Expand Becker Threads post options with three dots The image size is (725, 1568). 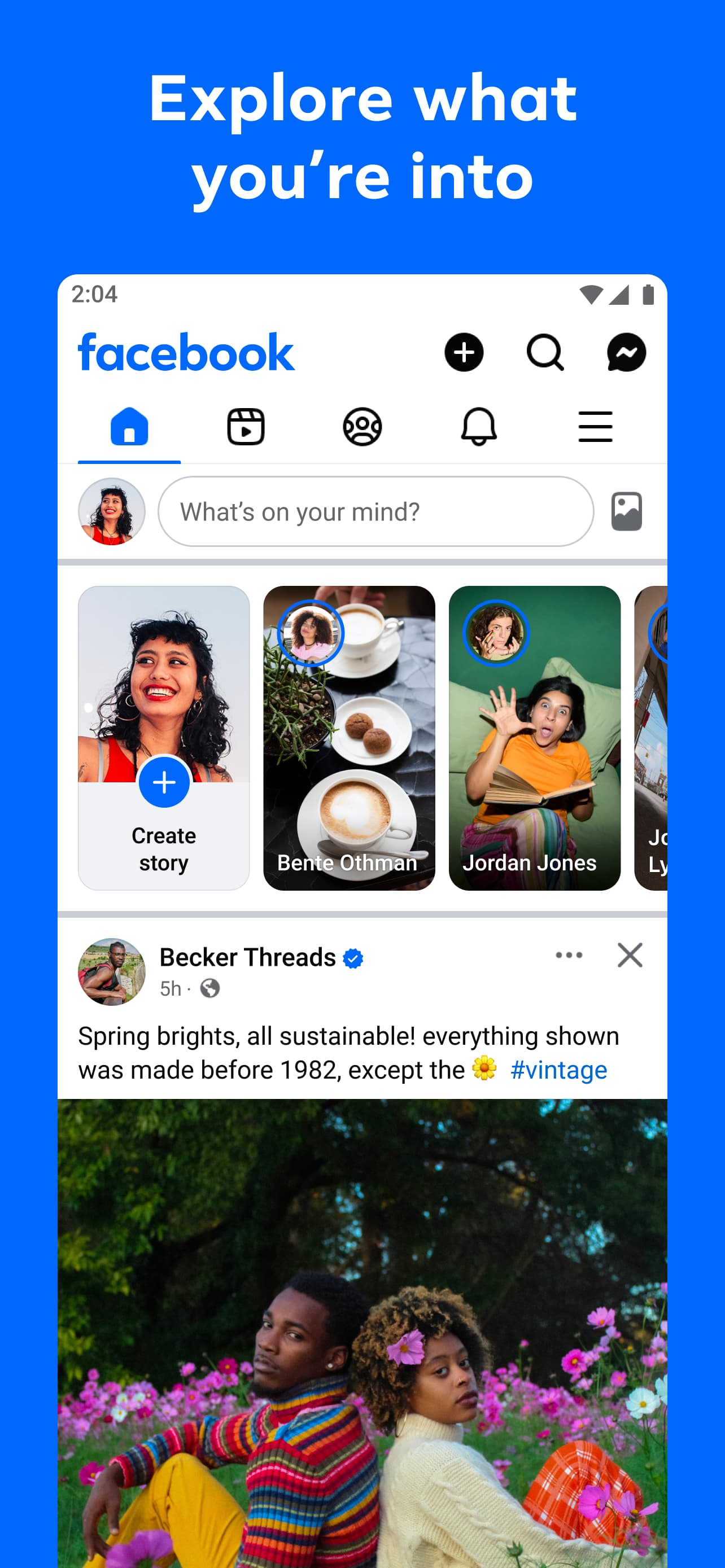(569, 955)
